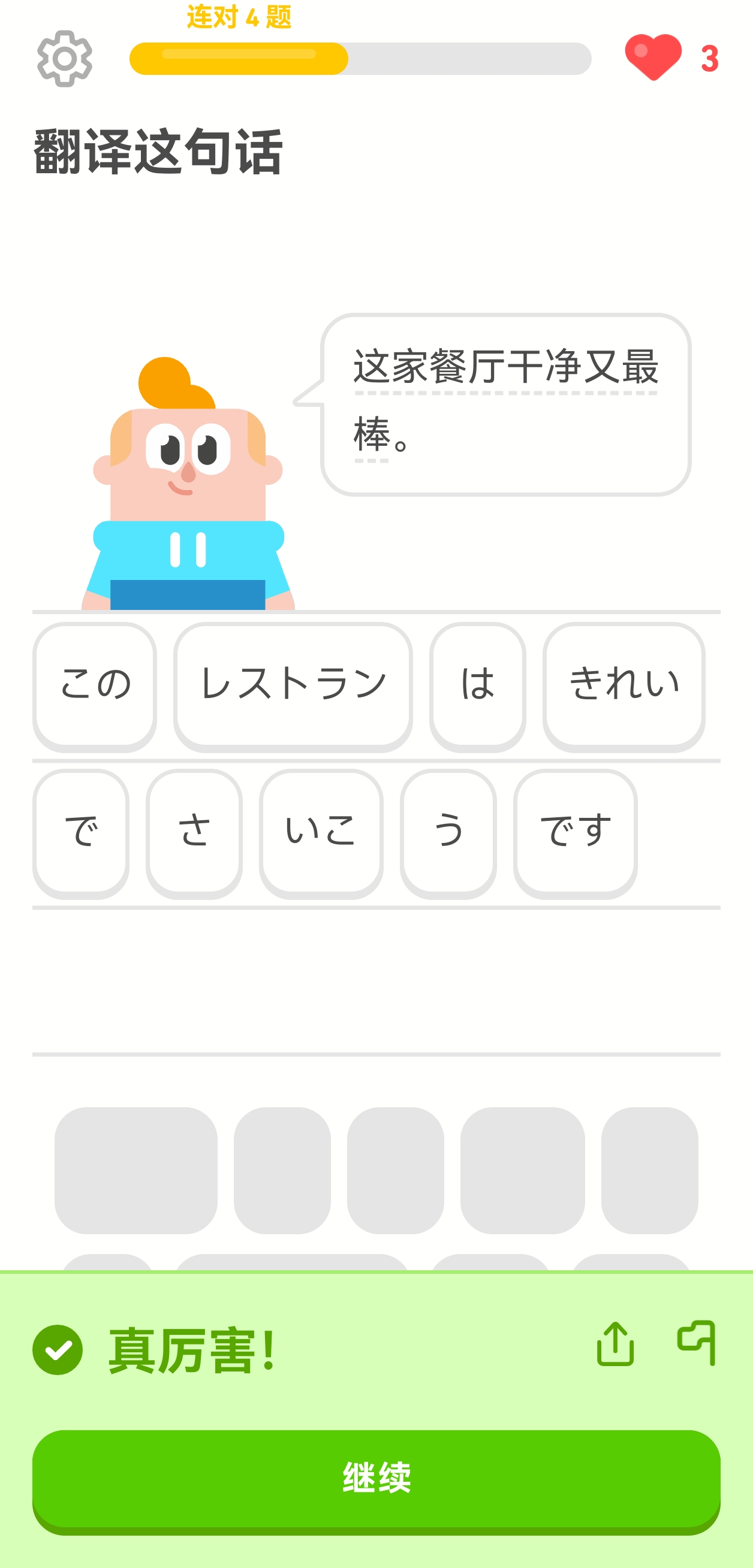This screenshot has height=1568, width=753.
Task: Show hints for the sentence 这家餐厅干净又最棒
Action: click(505, 368)
